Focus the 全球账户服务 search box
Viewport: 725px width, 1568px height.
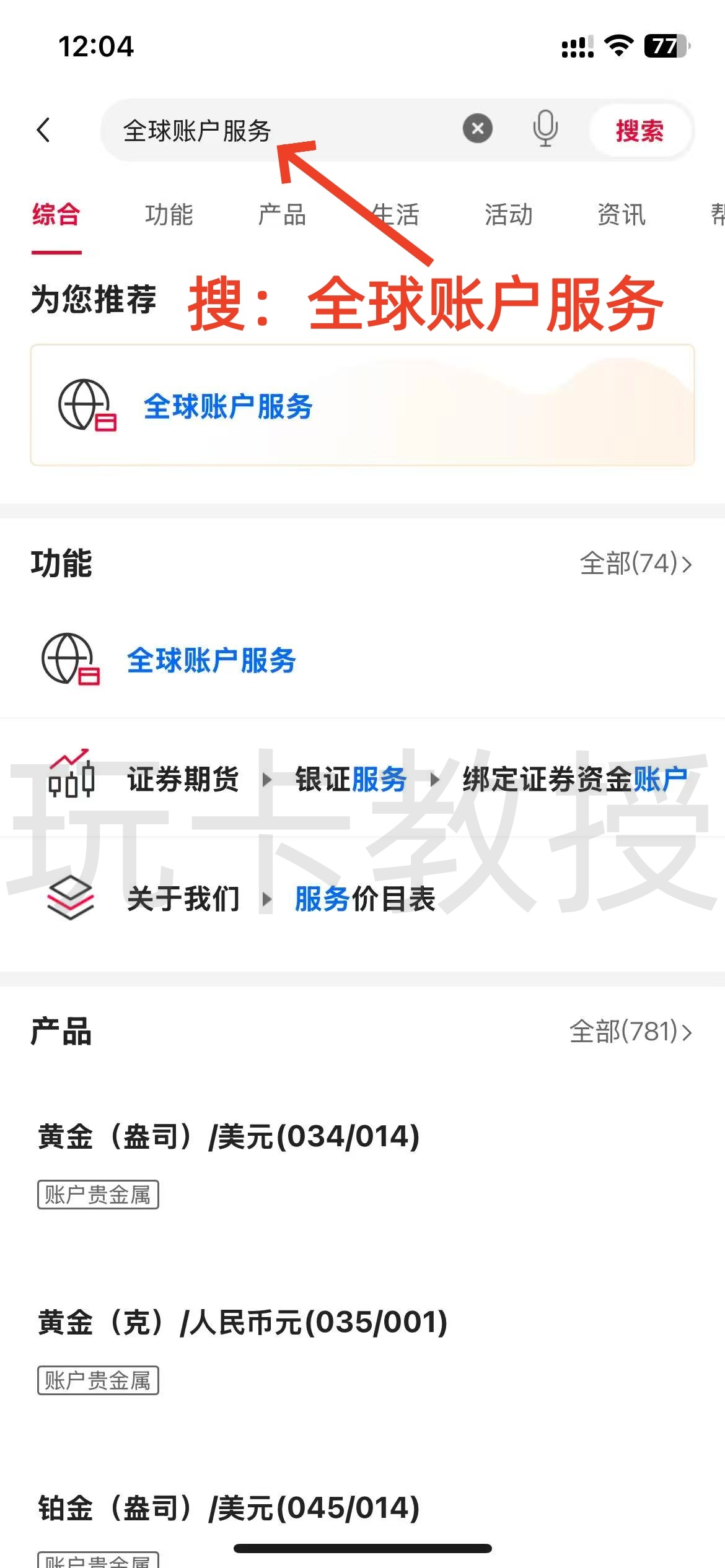point(279,131)
